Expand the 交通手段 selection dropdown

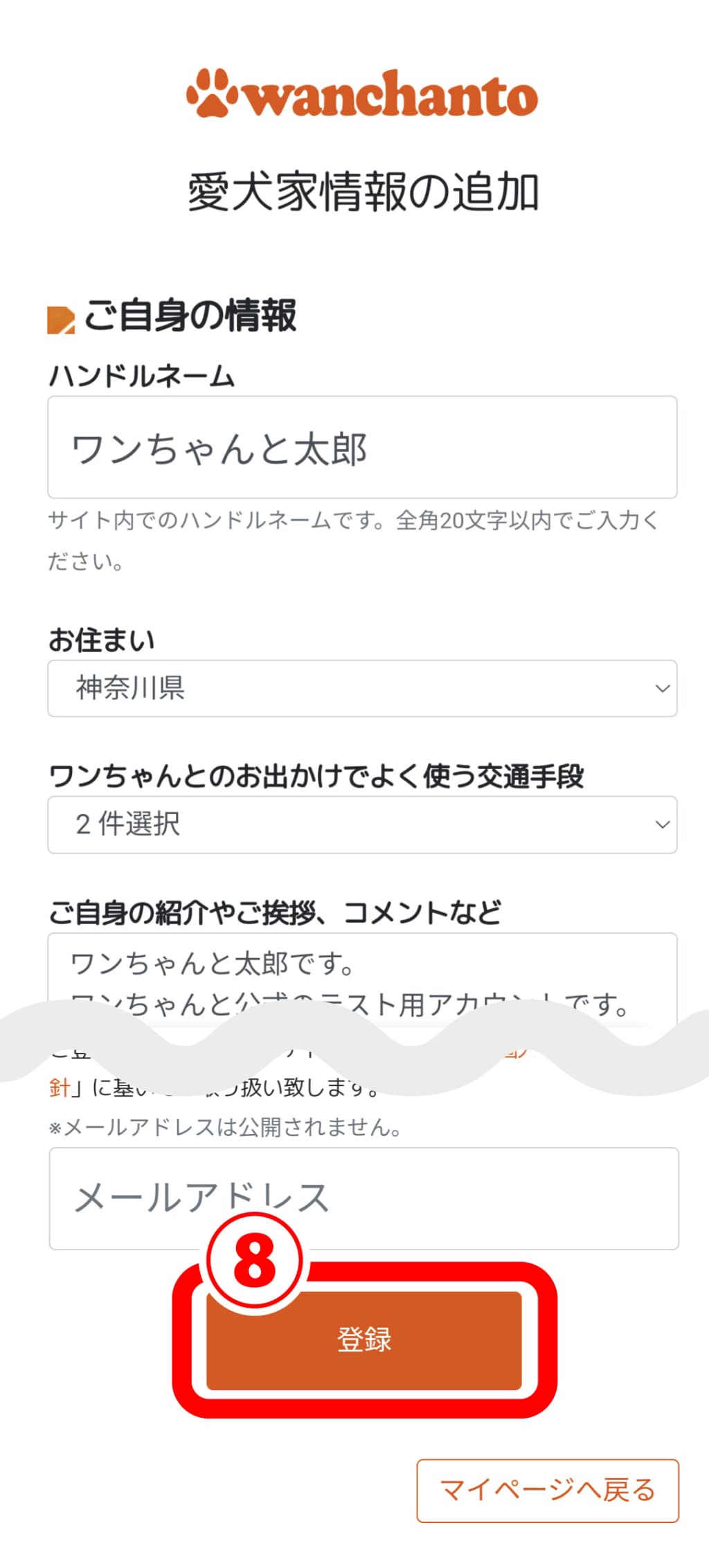point(362,824)
